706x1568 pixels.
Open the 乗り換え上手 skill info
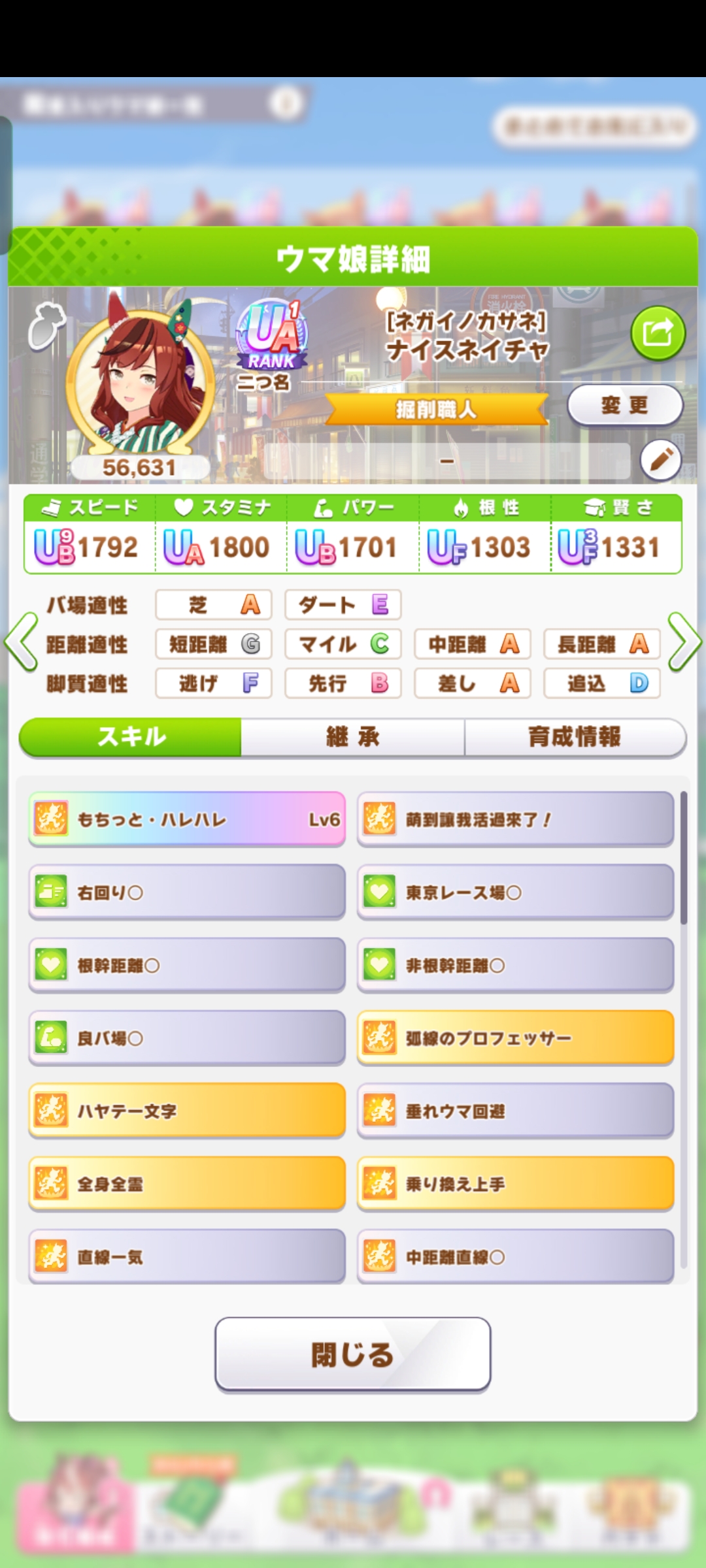[x=515, y=1184]
